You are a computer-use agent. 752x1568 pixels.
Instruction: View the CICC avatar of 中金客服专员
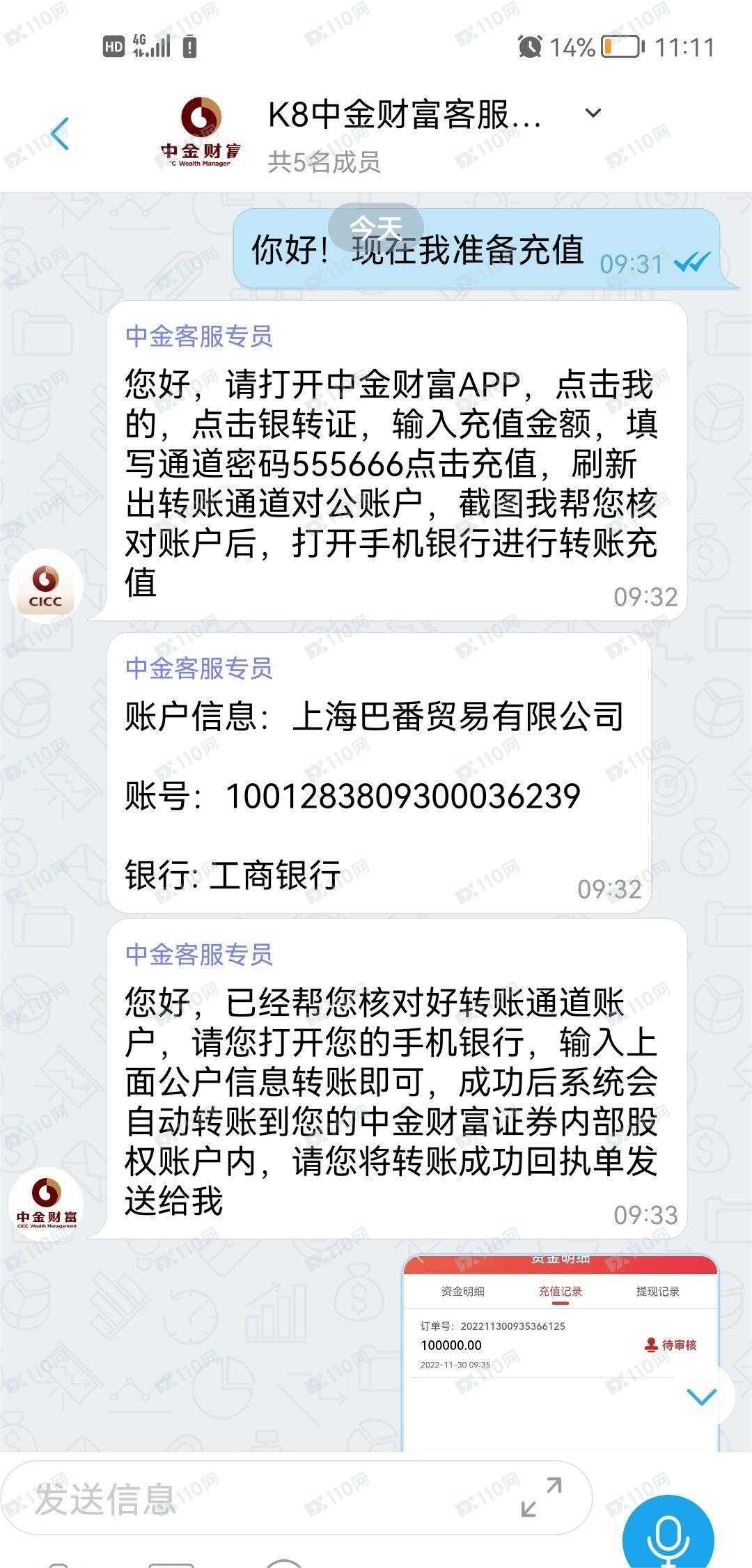tap(46, 586)
